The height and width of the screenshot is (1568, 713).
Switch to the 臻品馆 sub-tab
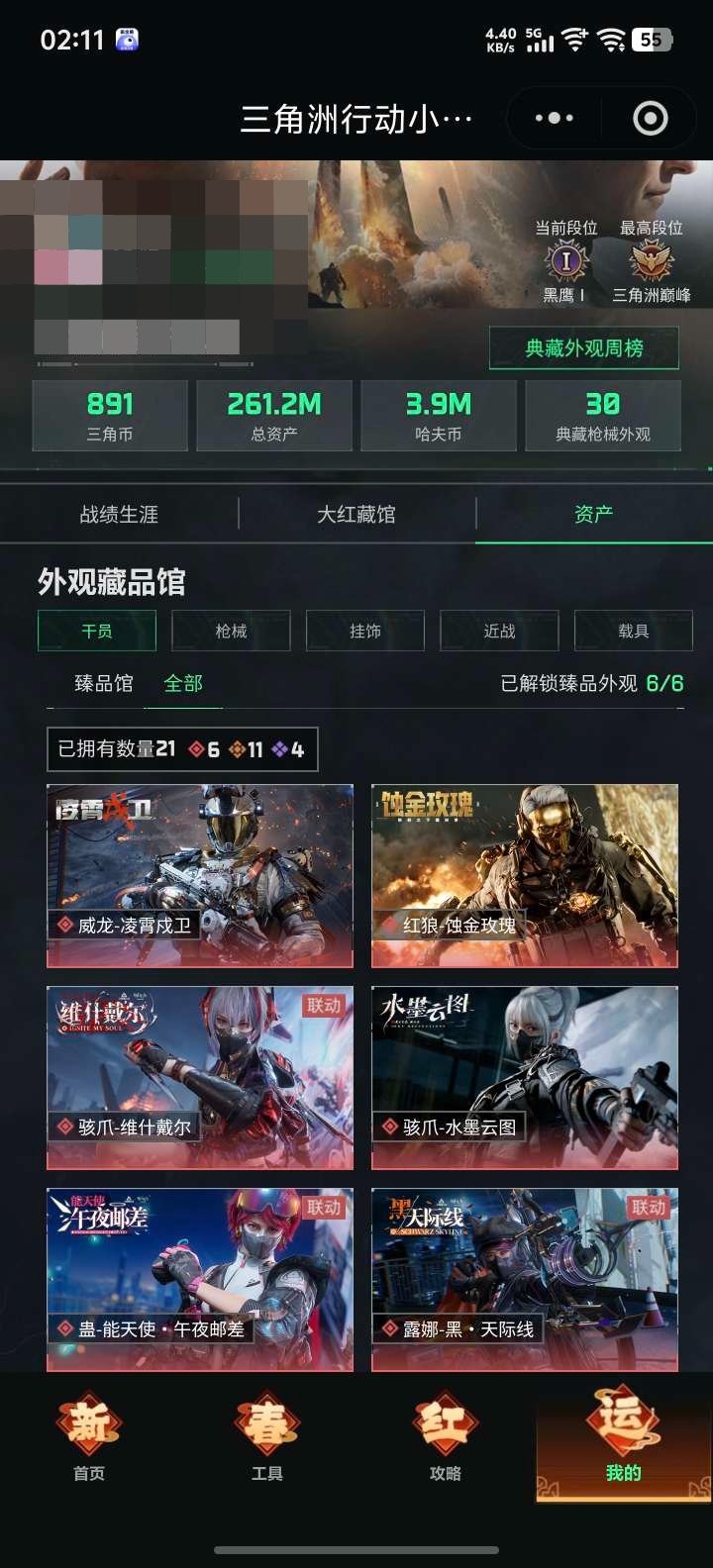tap(102, 683)
